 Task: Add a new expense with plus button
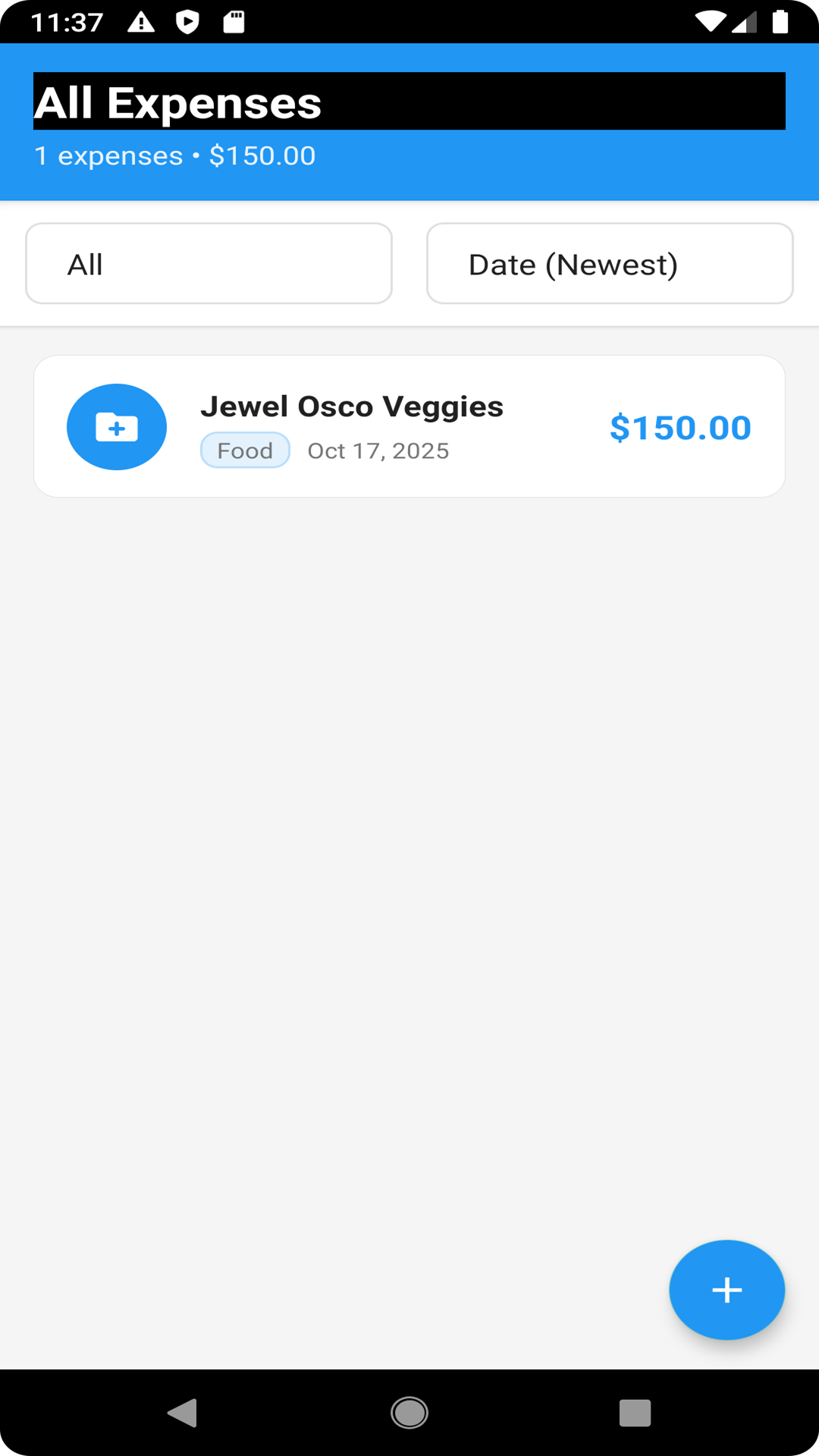pos(726,1290)
